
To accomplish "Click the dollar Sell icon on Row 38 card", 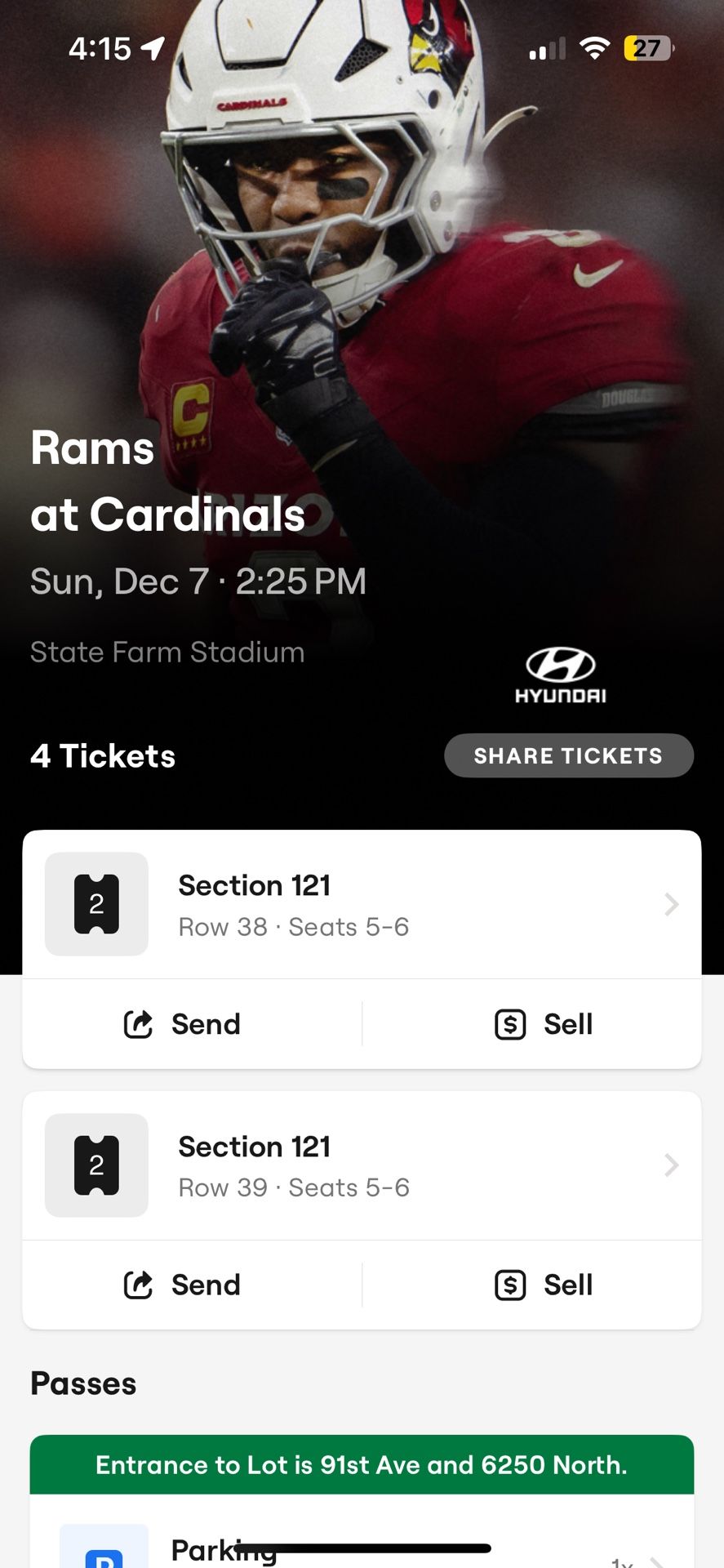I will (509, 1023).
